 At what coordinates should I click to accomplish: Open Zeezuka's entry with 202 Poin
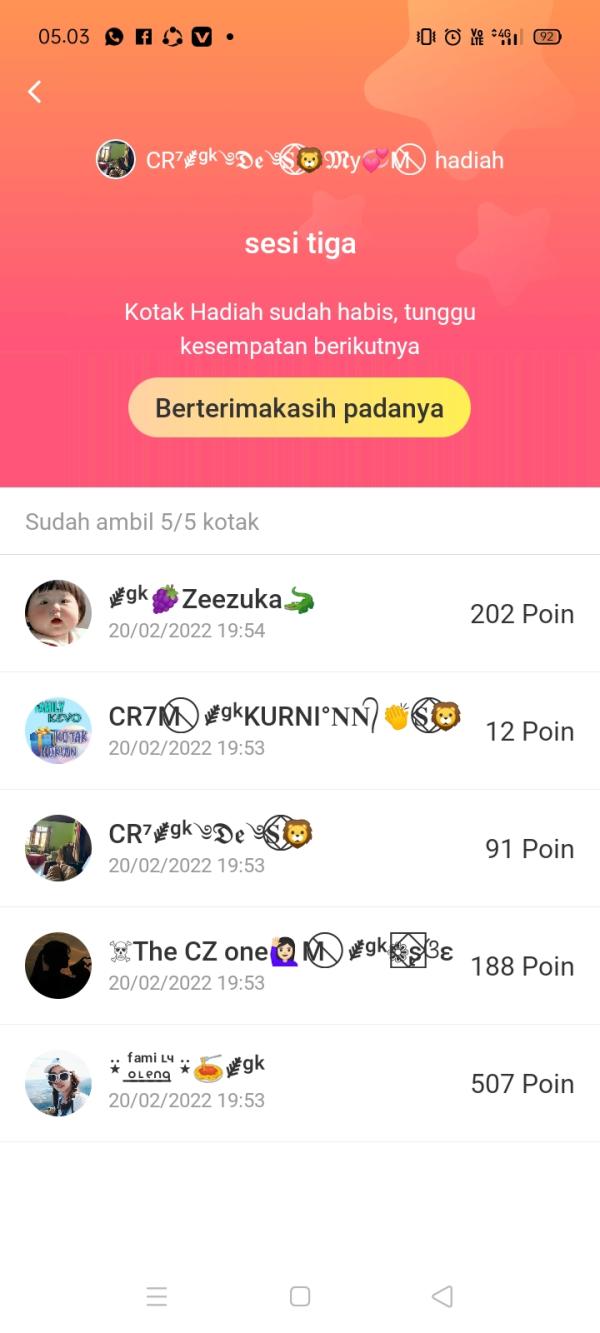coord(300,613)
